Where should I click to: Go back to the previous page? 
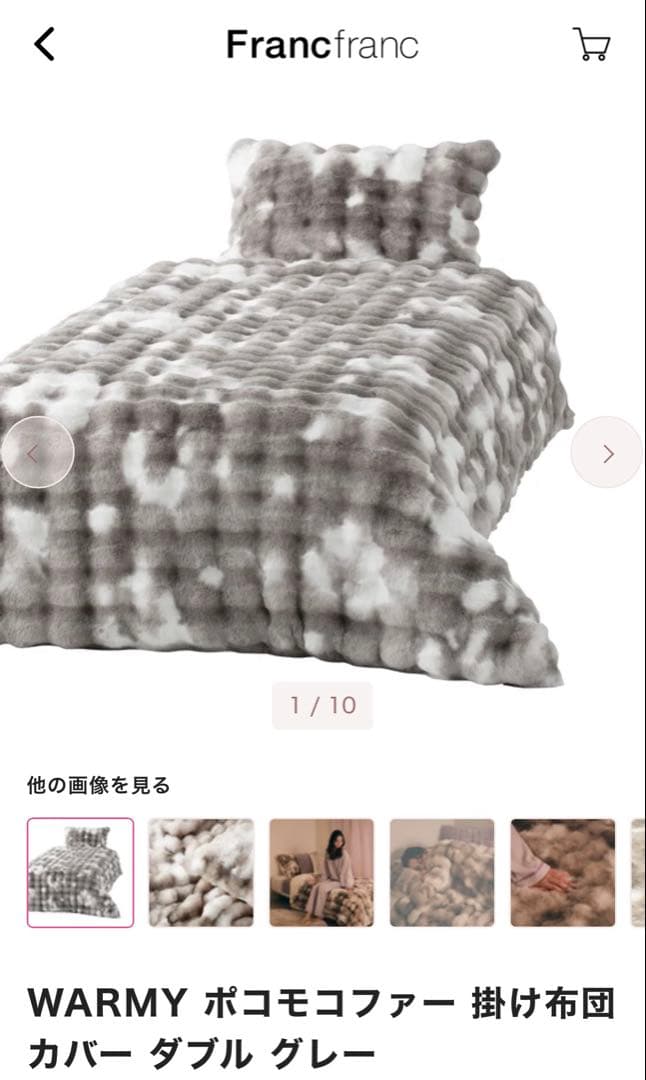coord(45,44)
